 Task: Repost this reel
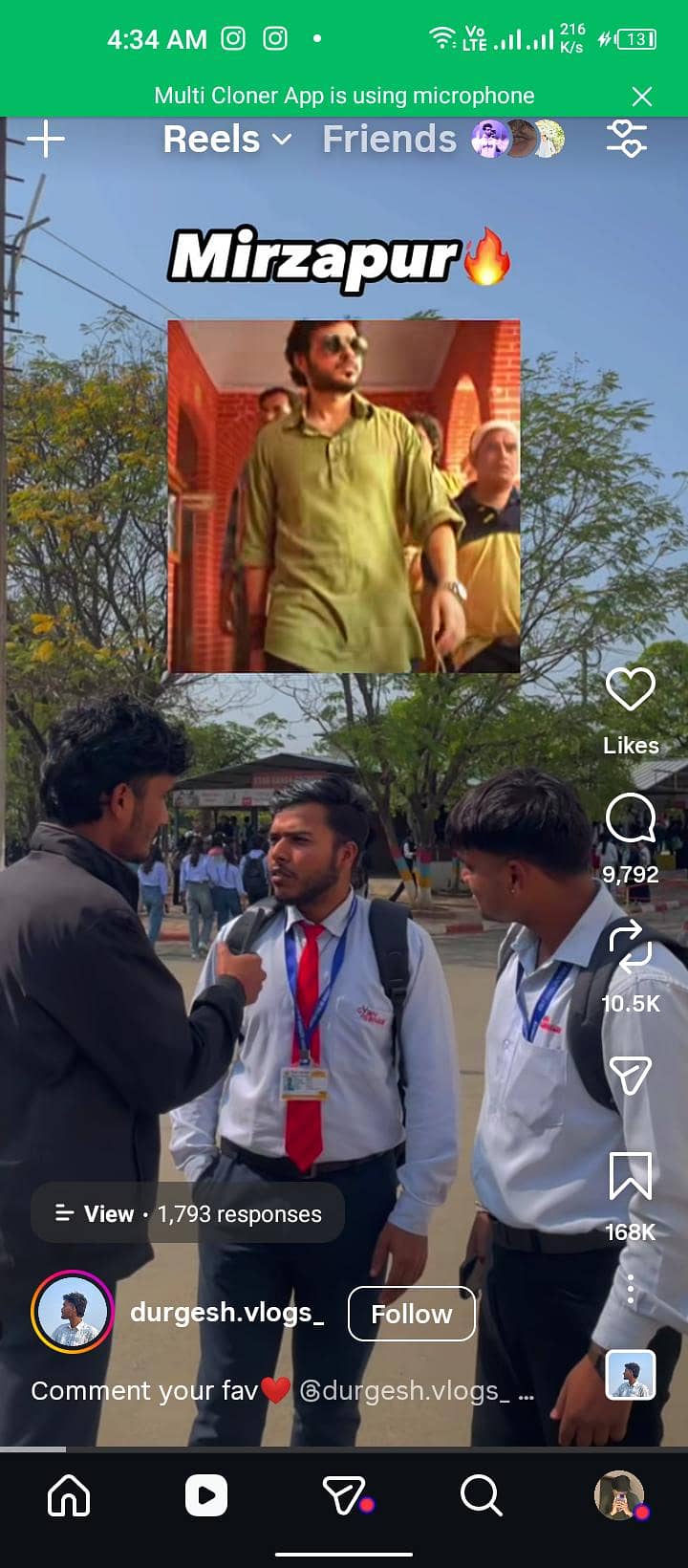(x=630, y=947)
